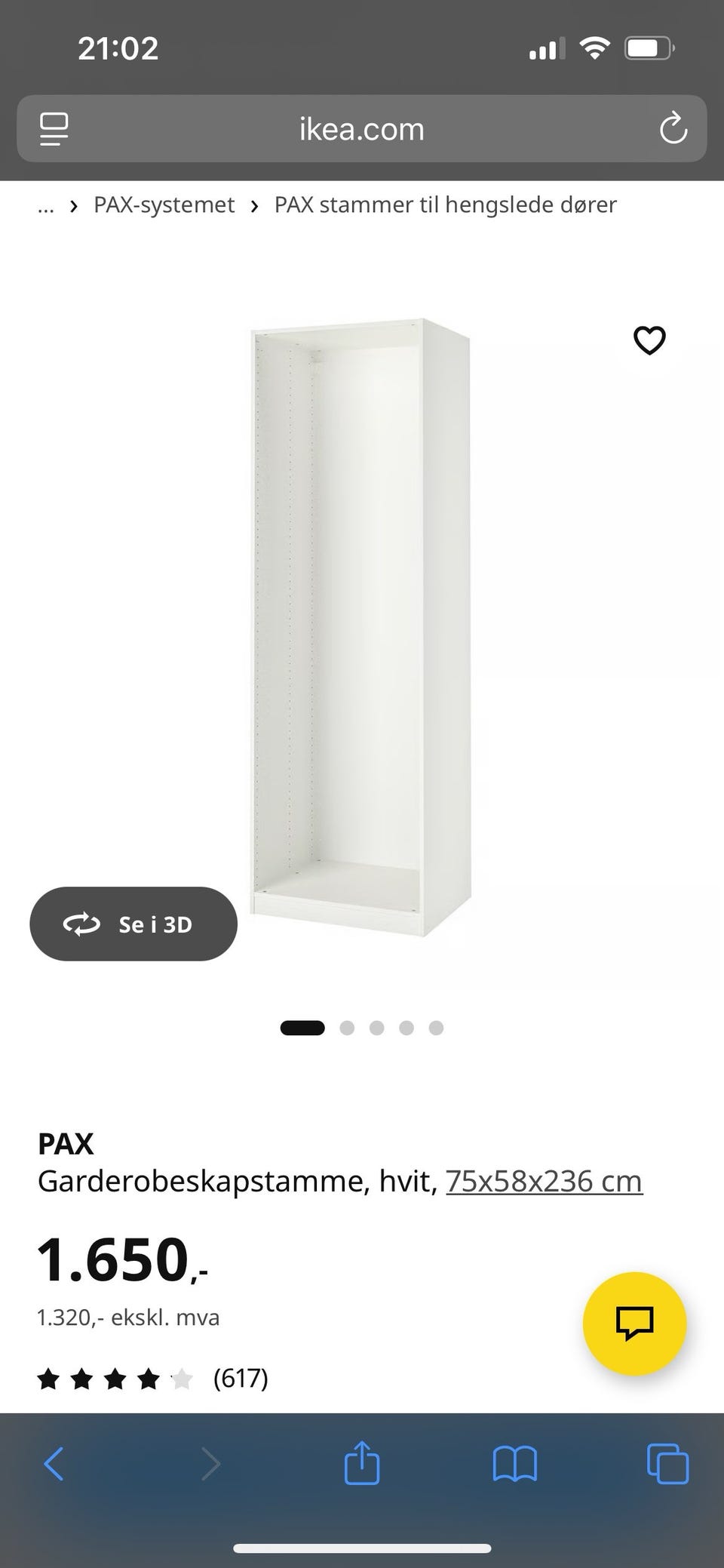Go back in Safari
Screen dimensions: 724x1568
[54, 1464]
